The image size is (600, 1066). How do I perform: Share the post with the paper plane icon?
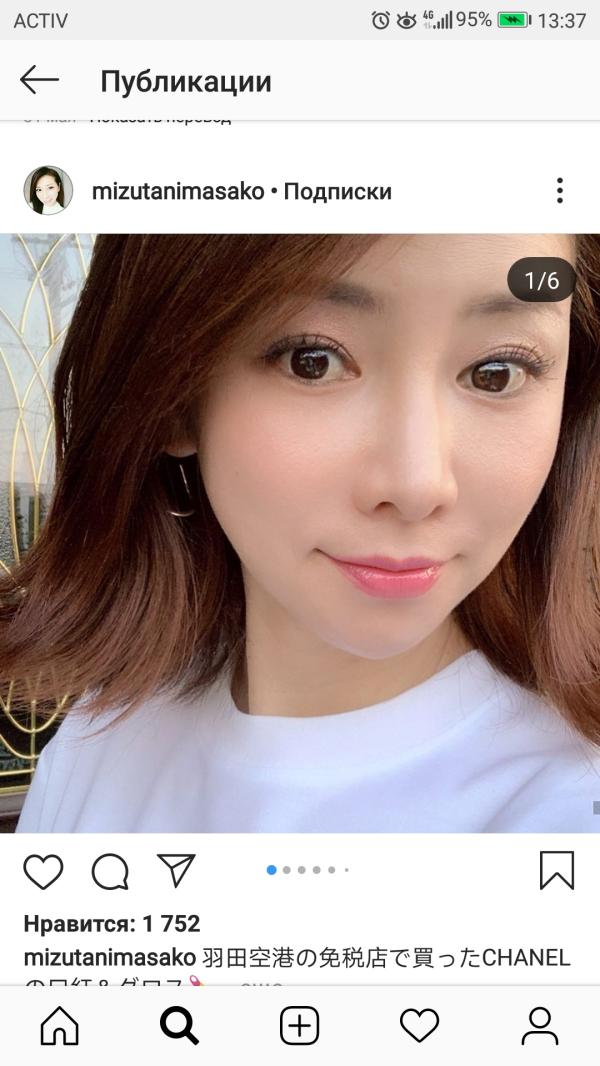click(176, 870)
